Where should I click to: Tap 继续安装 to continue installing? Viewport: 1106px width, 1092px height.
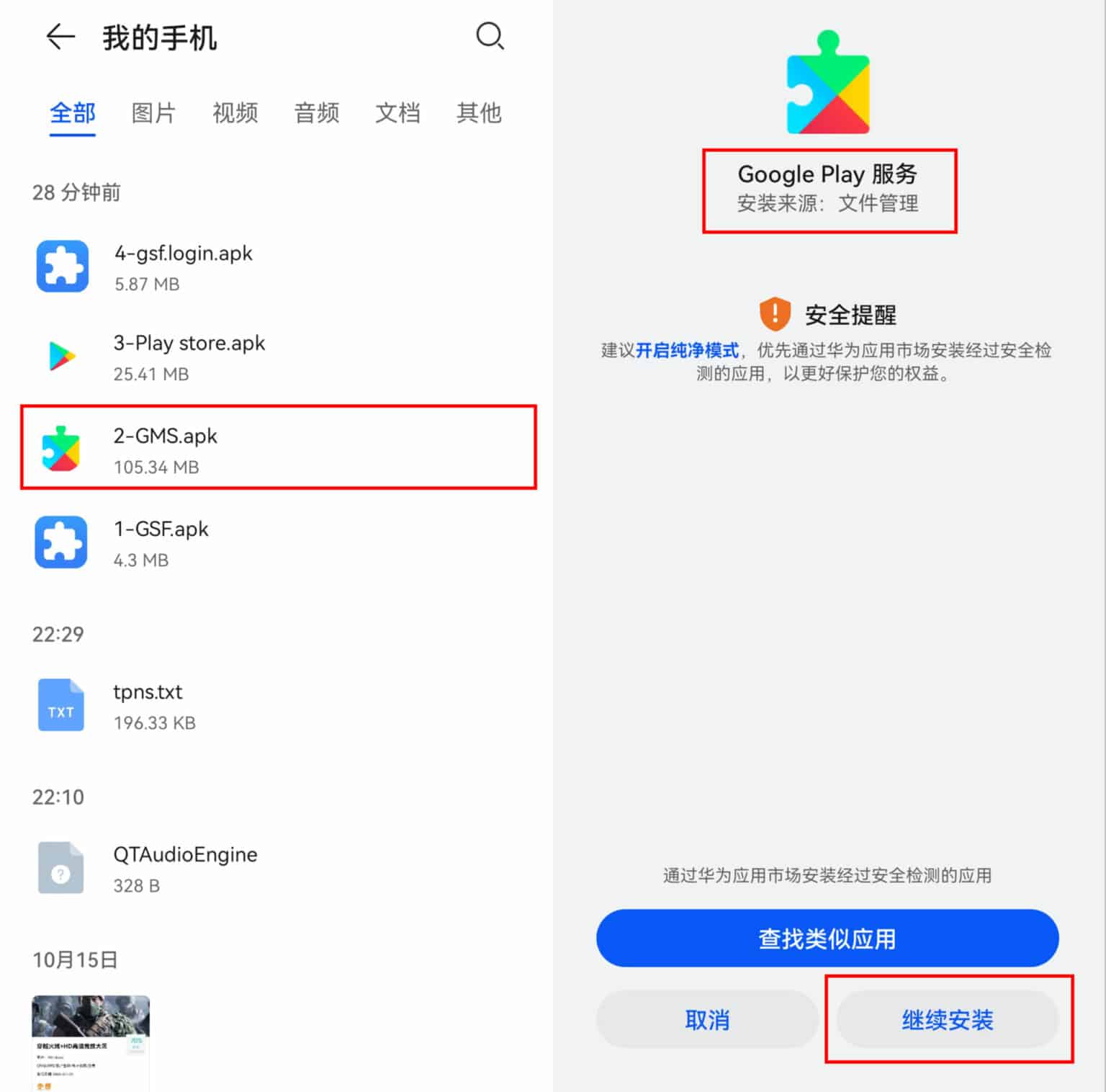tap(948, 1020)
